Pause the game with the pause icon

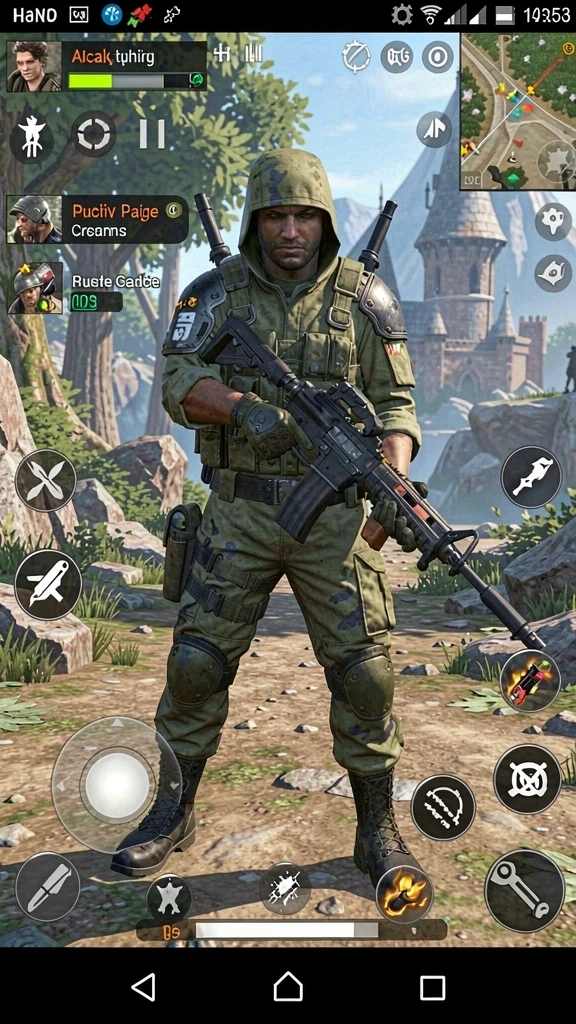152,134
